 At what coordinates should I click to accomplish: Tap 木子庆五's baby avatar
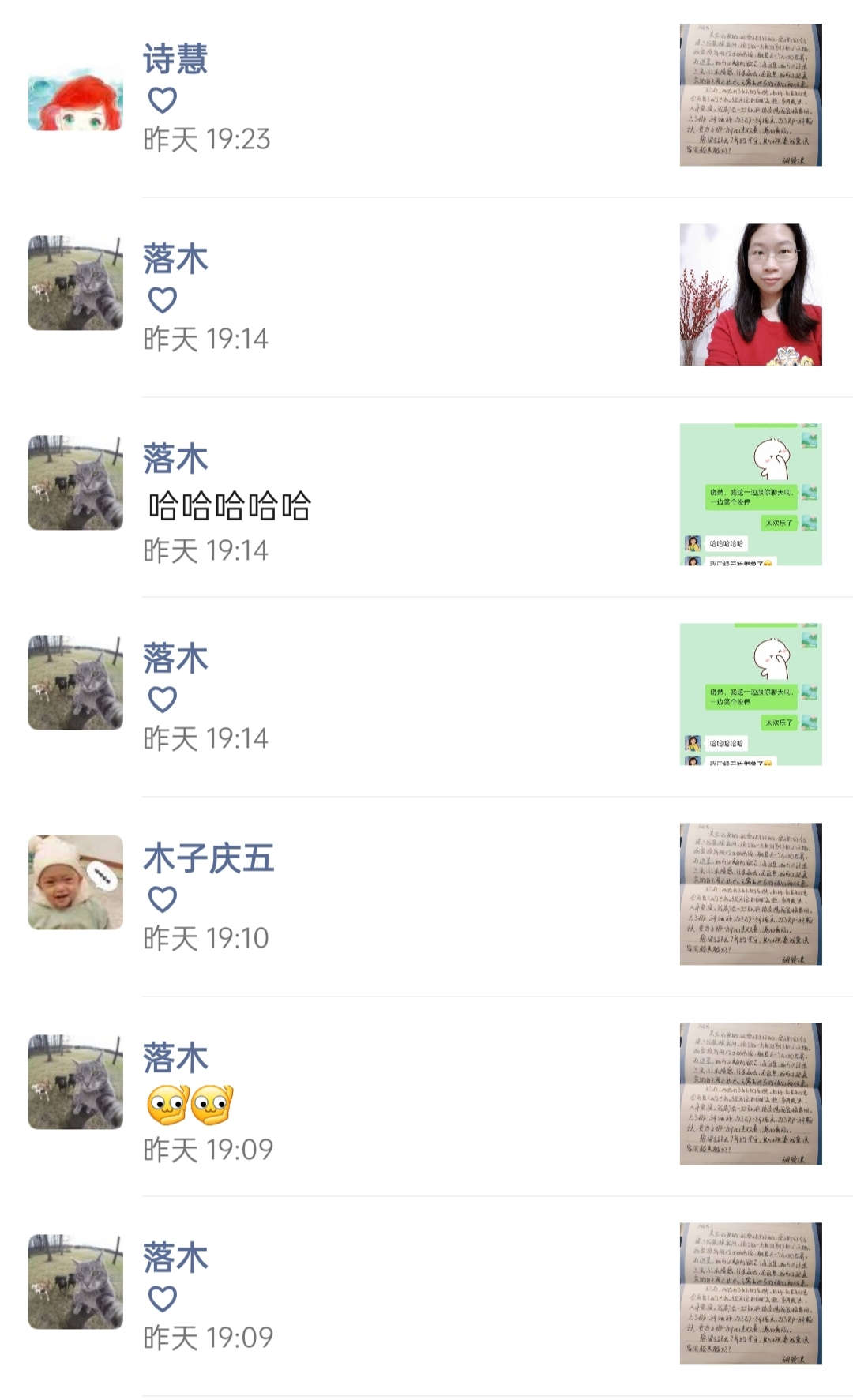tap(76, 882)
